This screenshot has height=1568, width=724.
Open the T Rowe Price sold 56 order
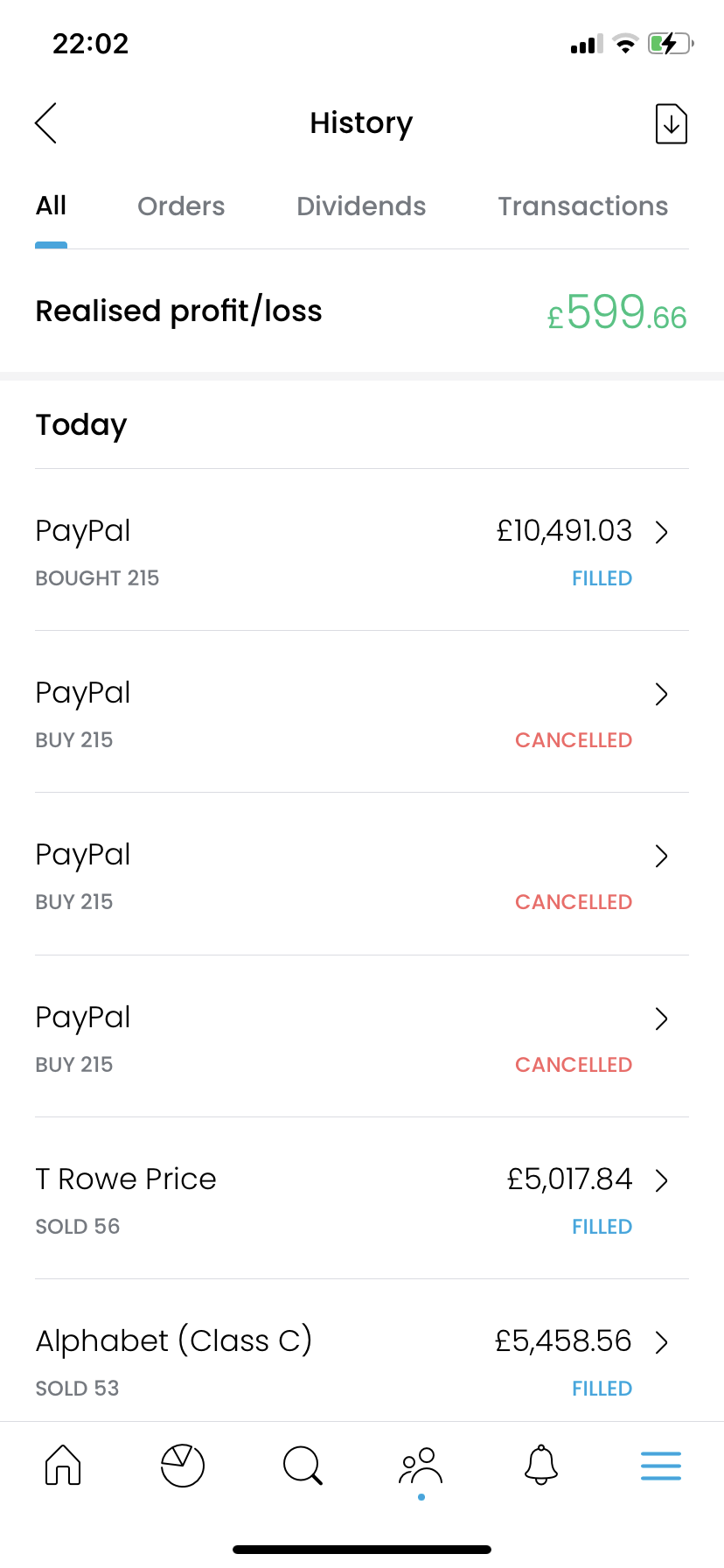coord(362,1199)
